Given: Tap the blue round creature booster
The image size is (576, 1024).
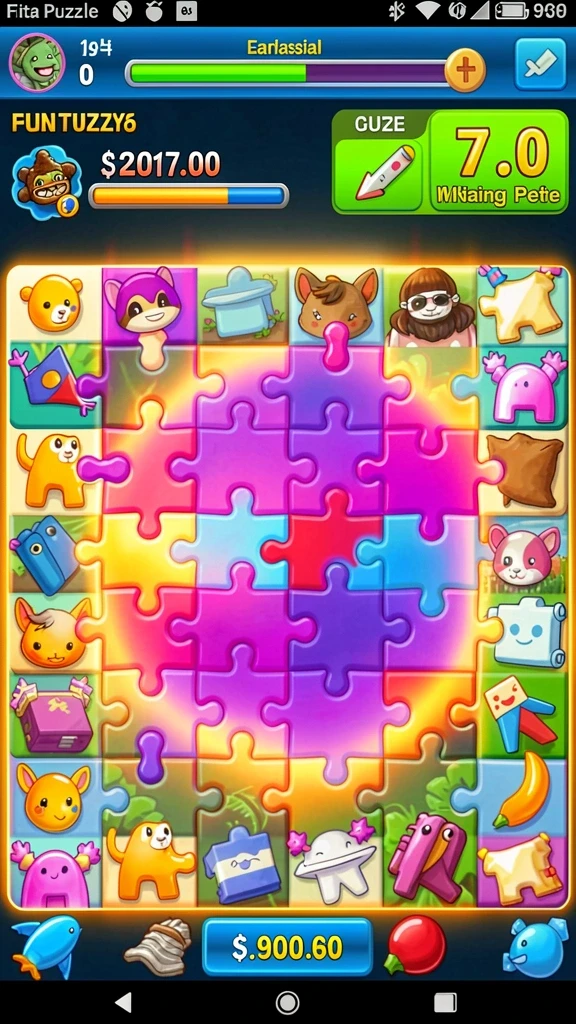Looking at the screenshot, I should pos(535,947).
